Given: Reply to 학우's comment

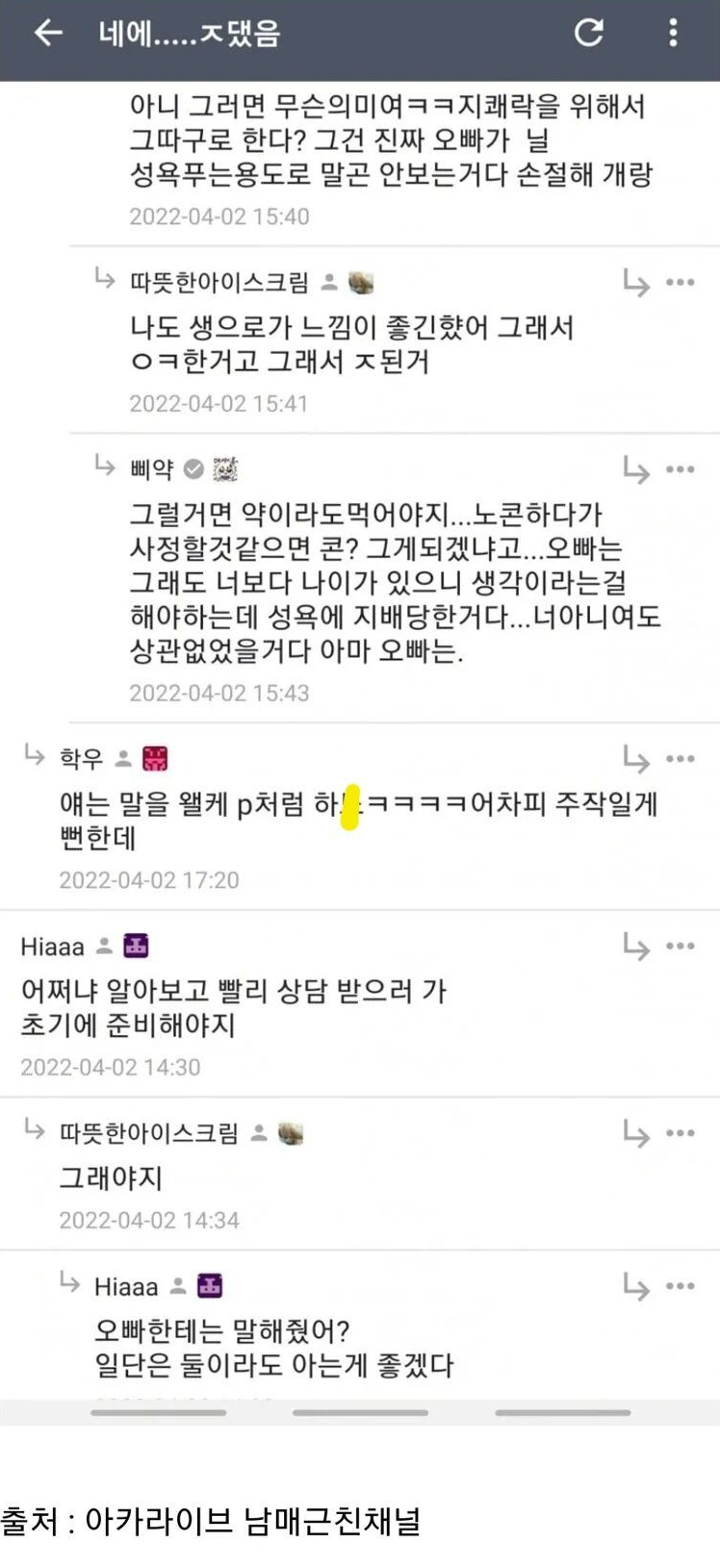Looking at the screenshot, I should click(x=635, y=759).
